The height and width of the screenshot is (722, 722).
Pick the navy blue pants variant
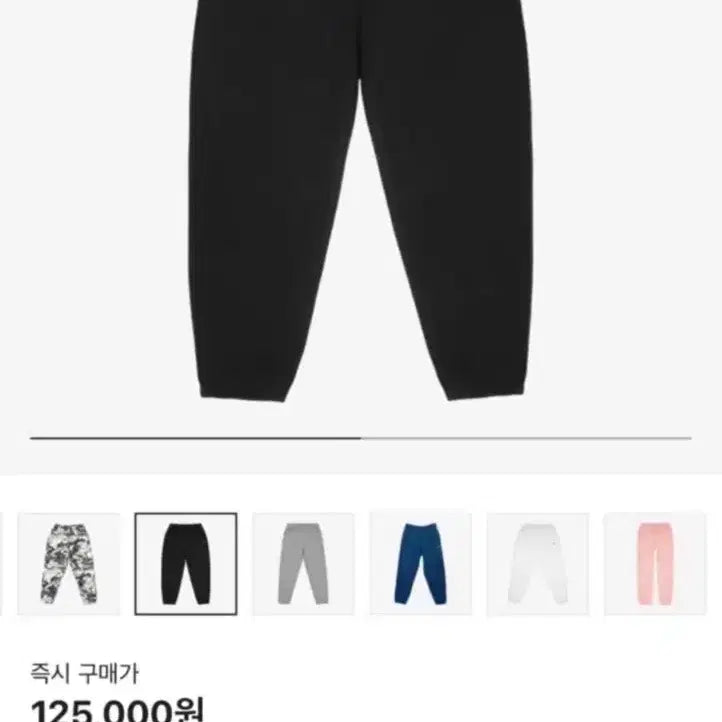pyautogui.click(x=420, y=563)
